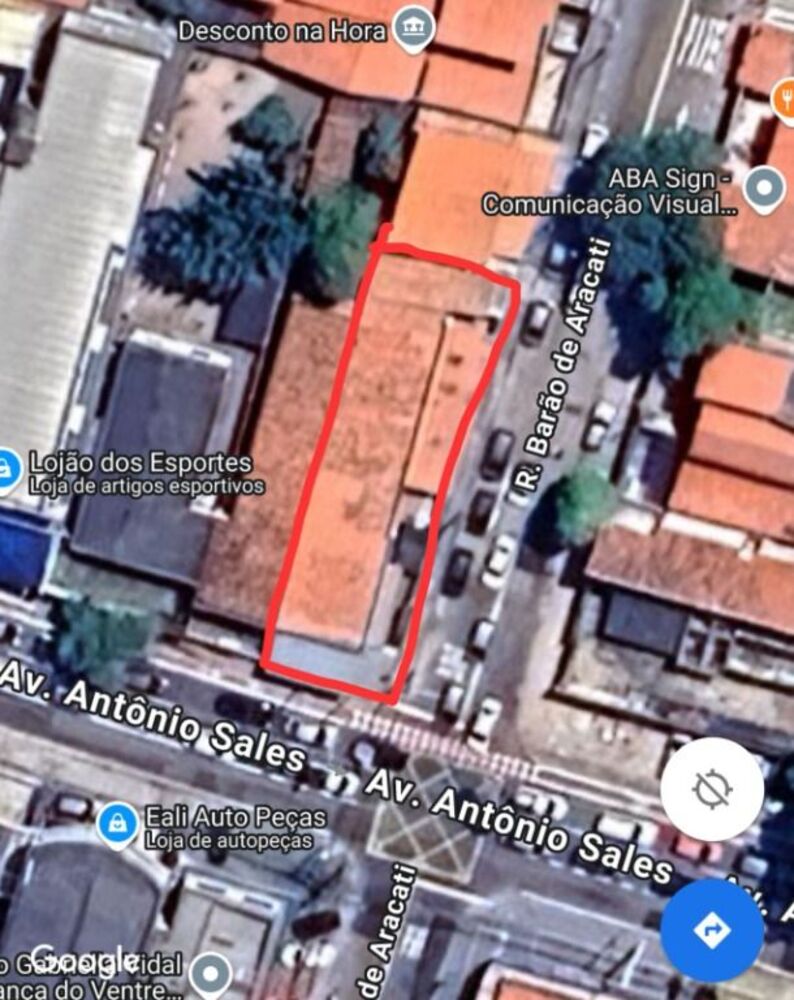
Task: Select the Loja de artigos esportivos subtitle
Action: pyautogui.click(x=144, y=487)
